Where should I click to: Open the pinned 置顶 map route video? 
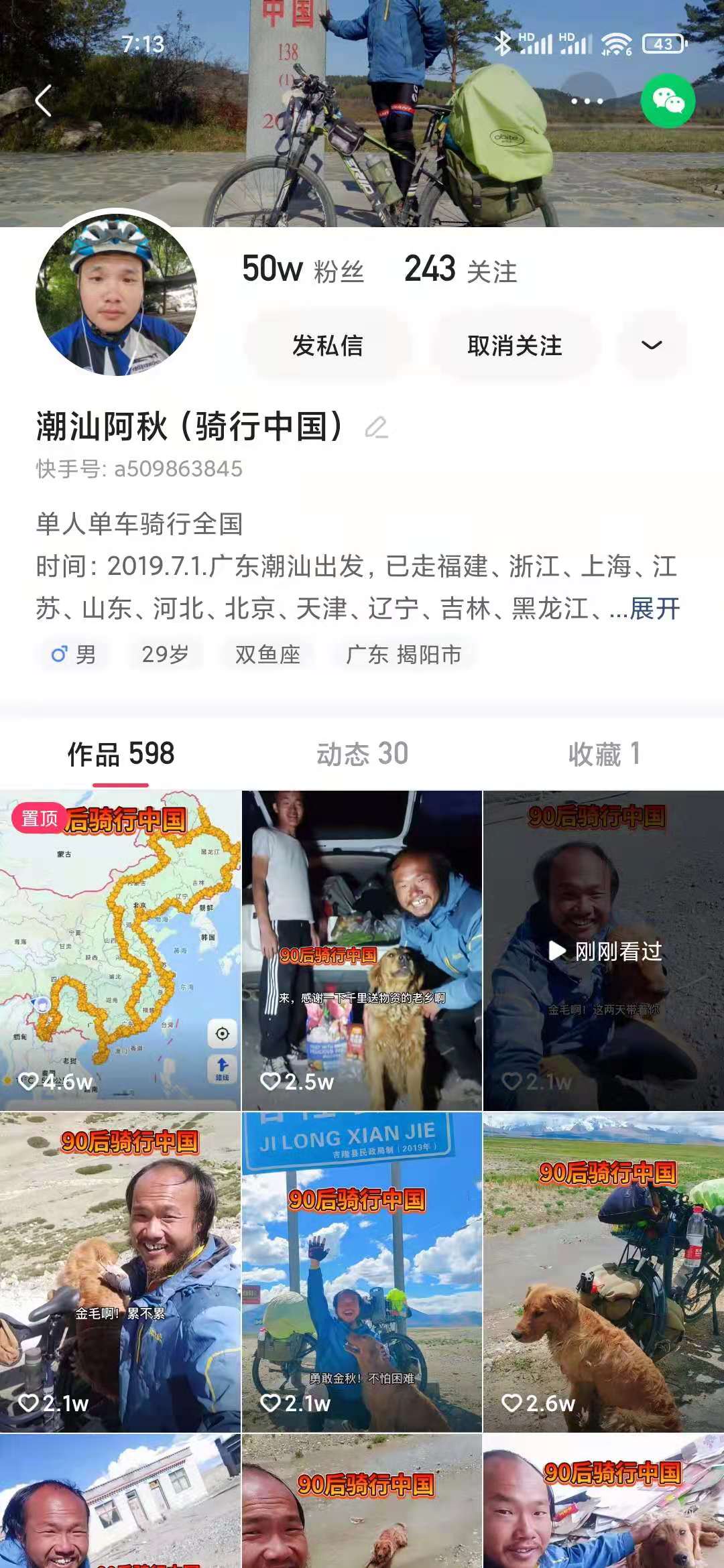click(x=120, y=952)
